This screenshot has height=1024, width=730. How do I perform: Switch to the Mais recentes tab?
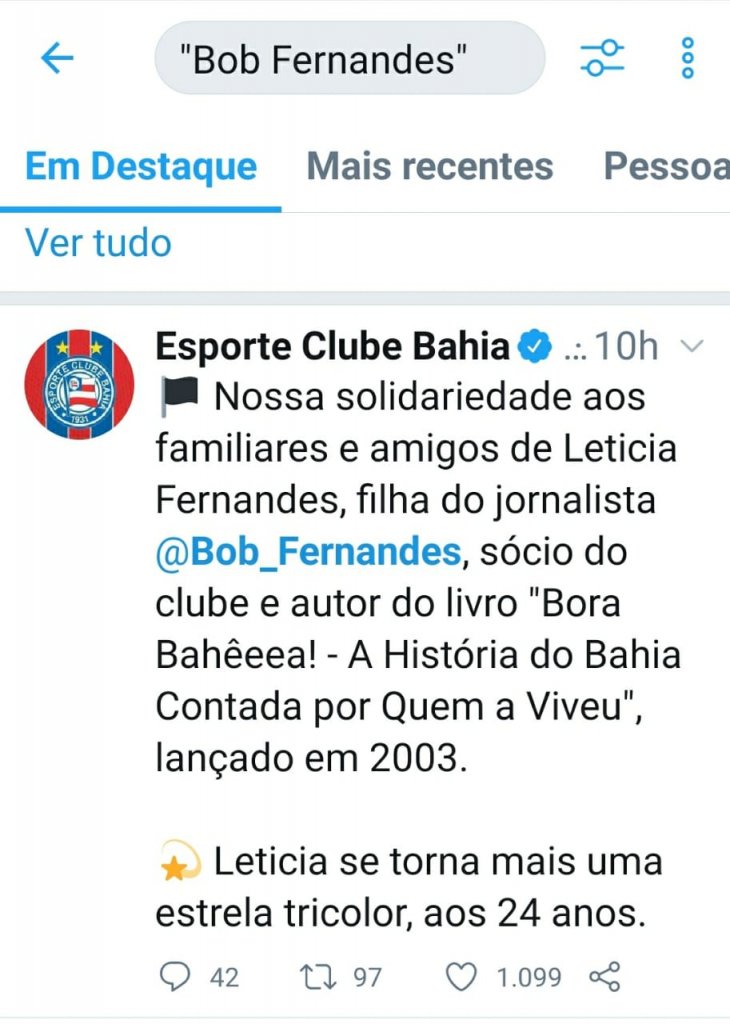[429, 166]
